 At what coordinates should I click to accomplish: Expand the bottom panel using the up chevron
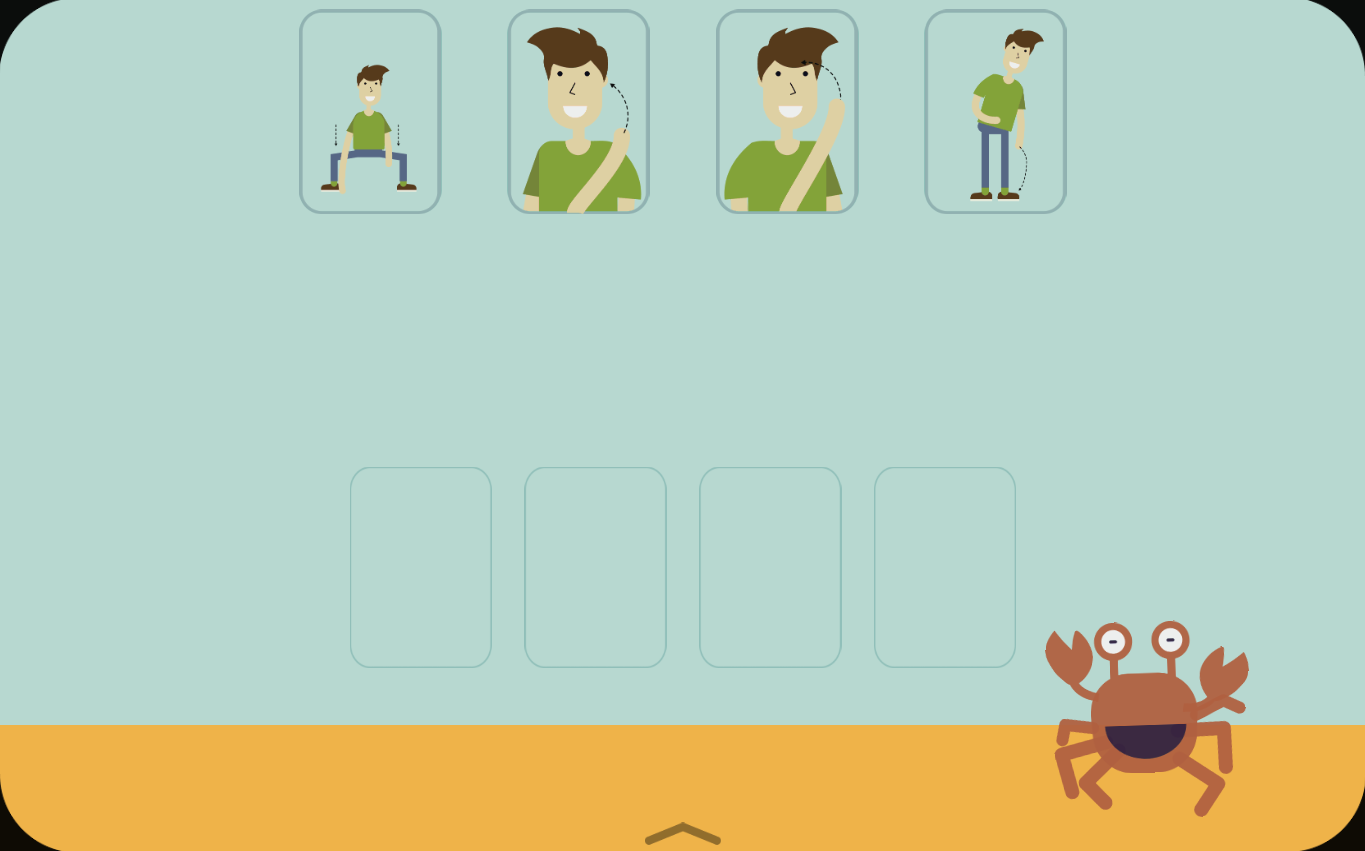[x=683, y=833]
